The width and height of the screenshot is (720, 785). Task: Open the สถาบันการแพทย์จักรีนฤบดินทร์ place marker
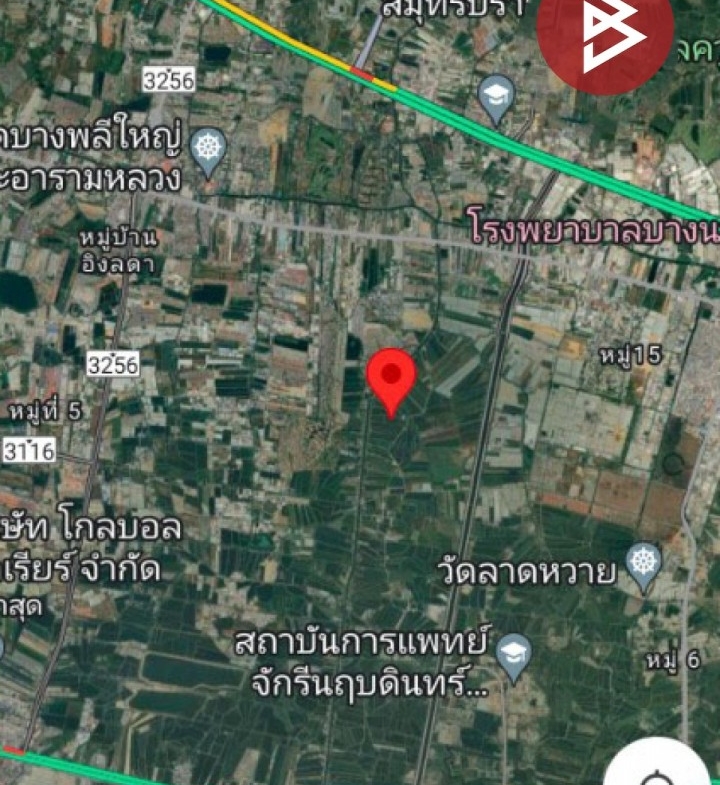pyautogui.click(x=513, y=656)
